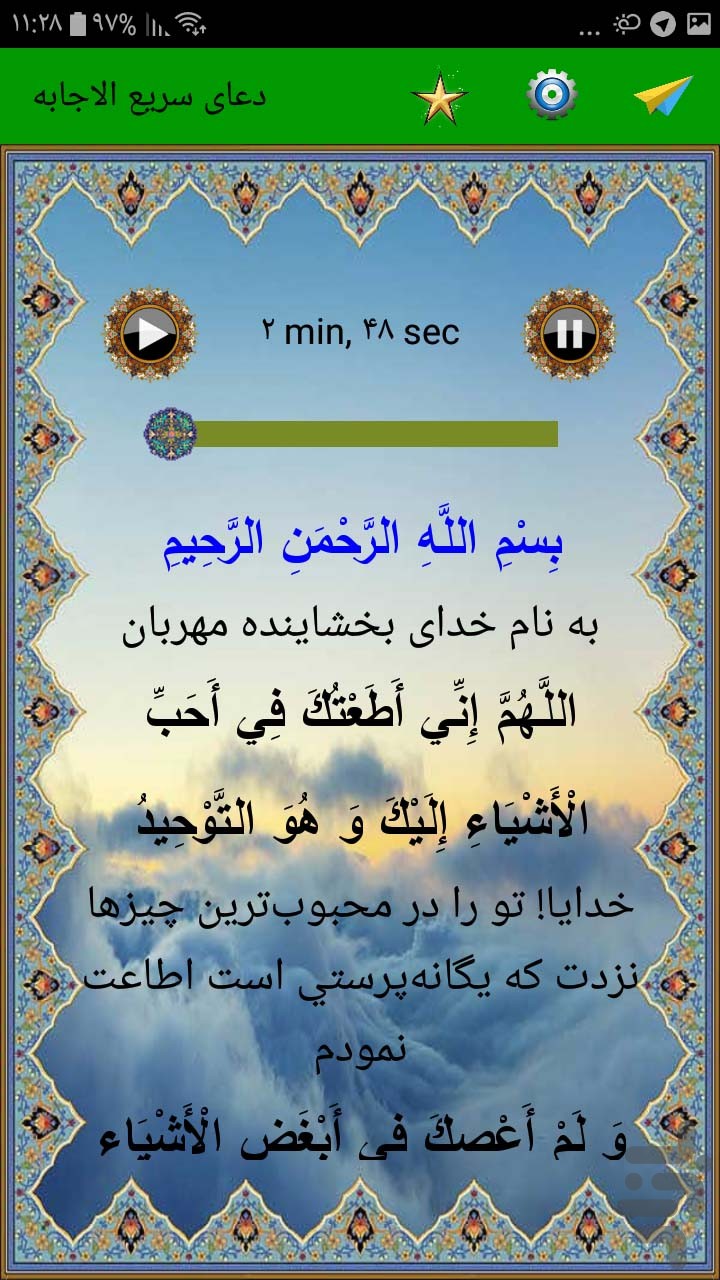This screenshot has height=1280, width=720.
Task: Tap the gold star favorite icon
Action: click(439, 98)
